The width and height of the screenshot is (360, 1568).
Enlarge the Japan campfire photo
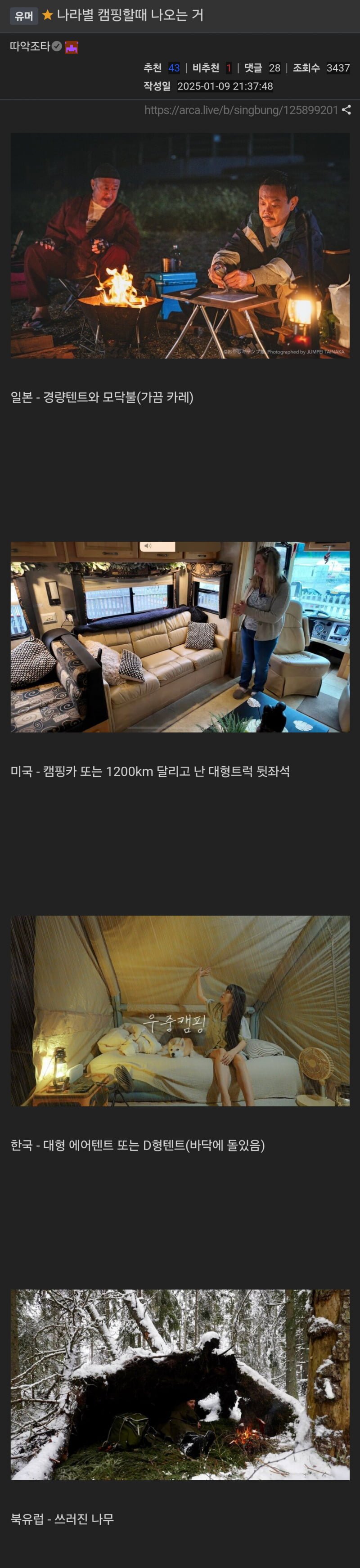point(180,245)
